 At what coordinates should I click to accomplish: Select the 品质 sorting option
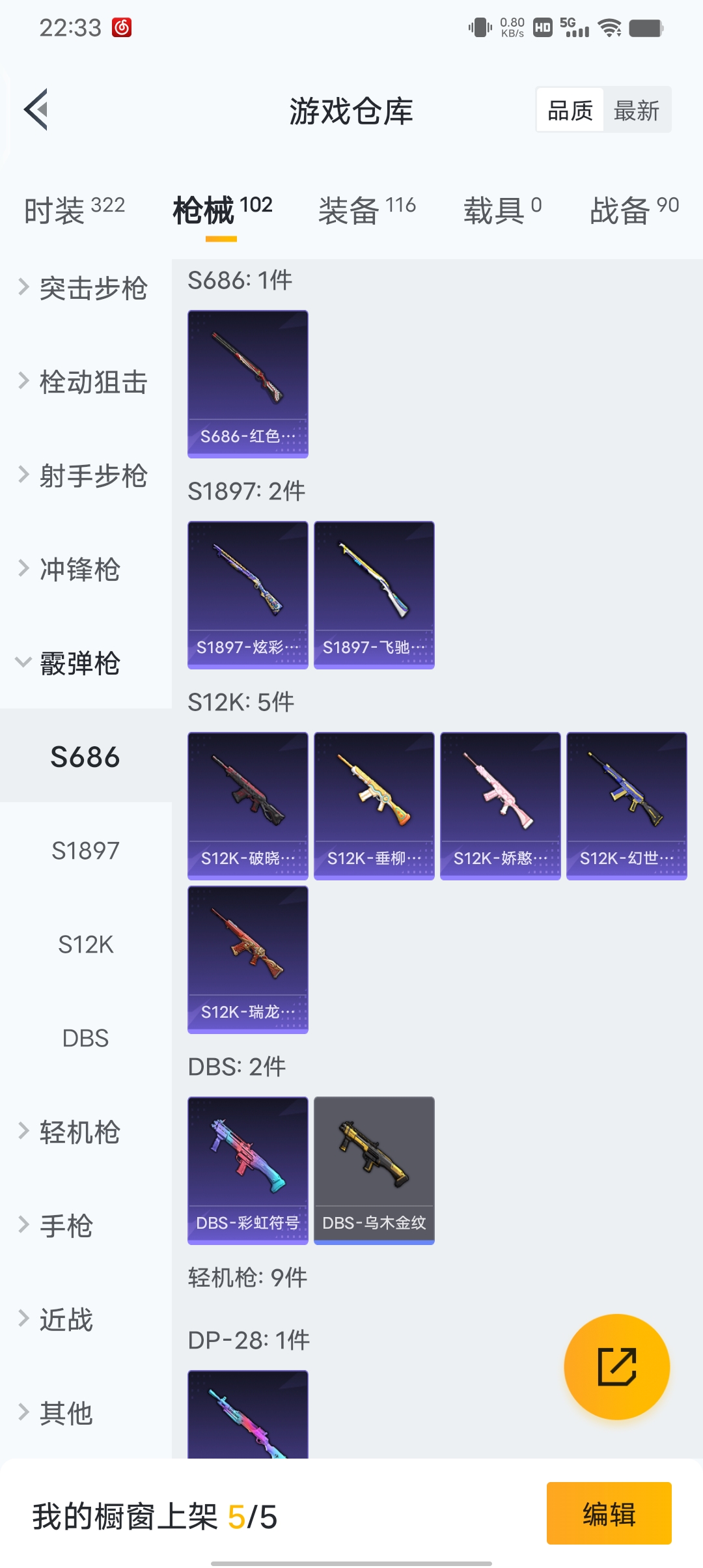pyautogui.click(x=570, y=110)
